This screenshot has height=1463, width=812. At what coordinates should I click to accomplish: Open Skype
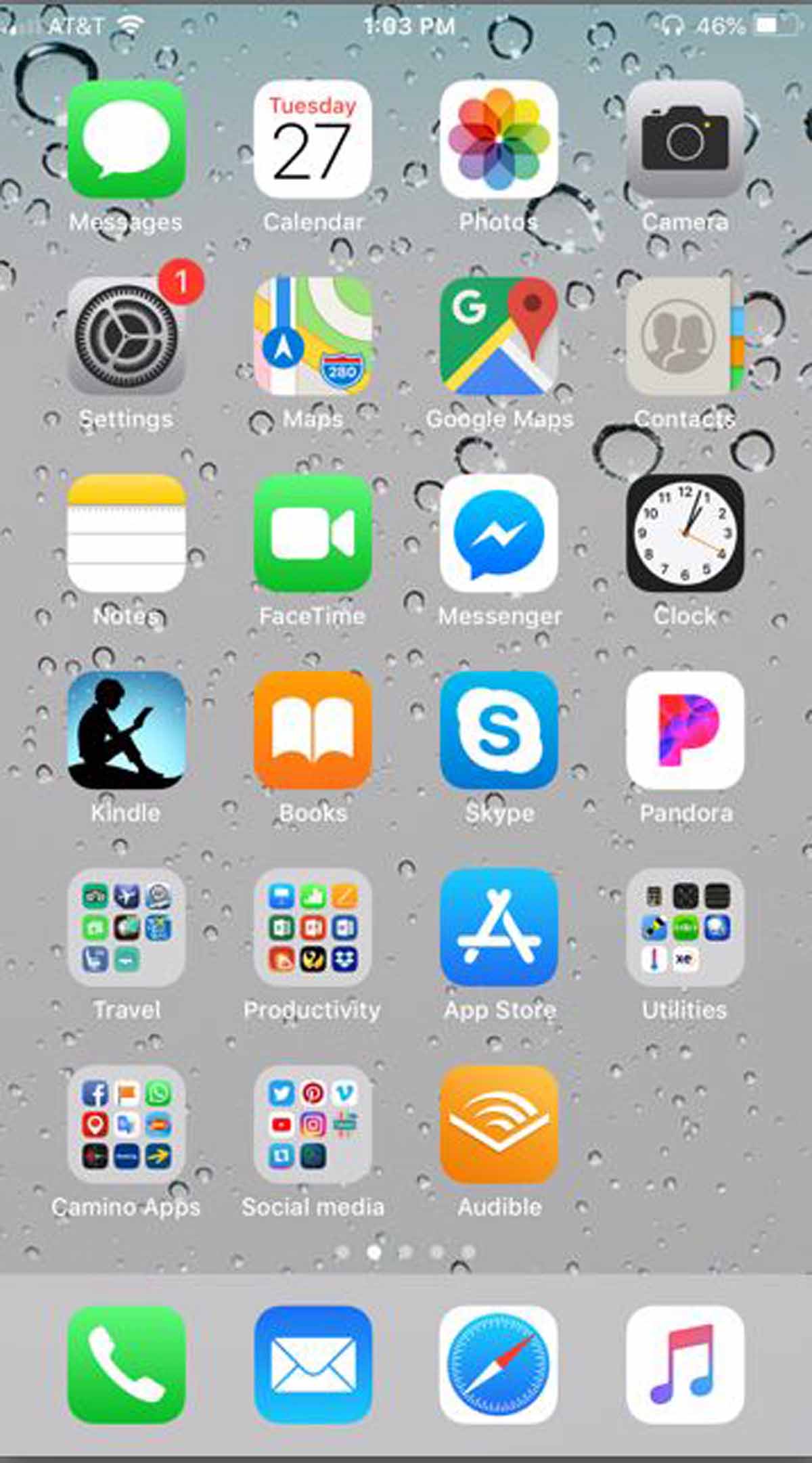tap(499, 730)
